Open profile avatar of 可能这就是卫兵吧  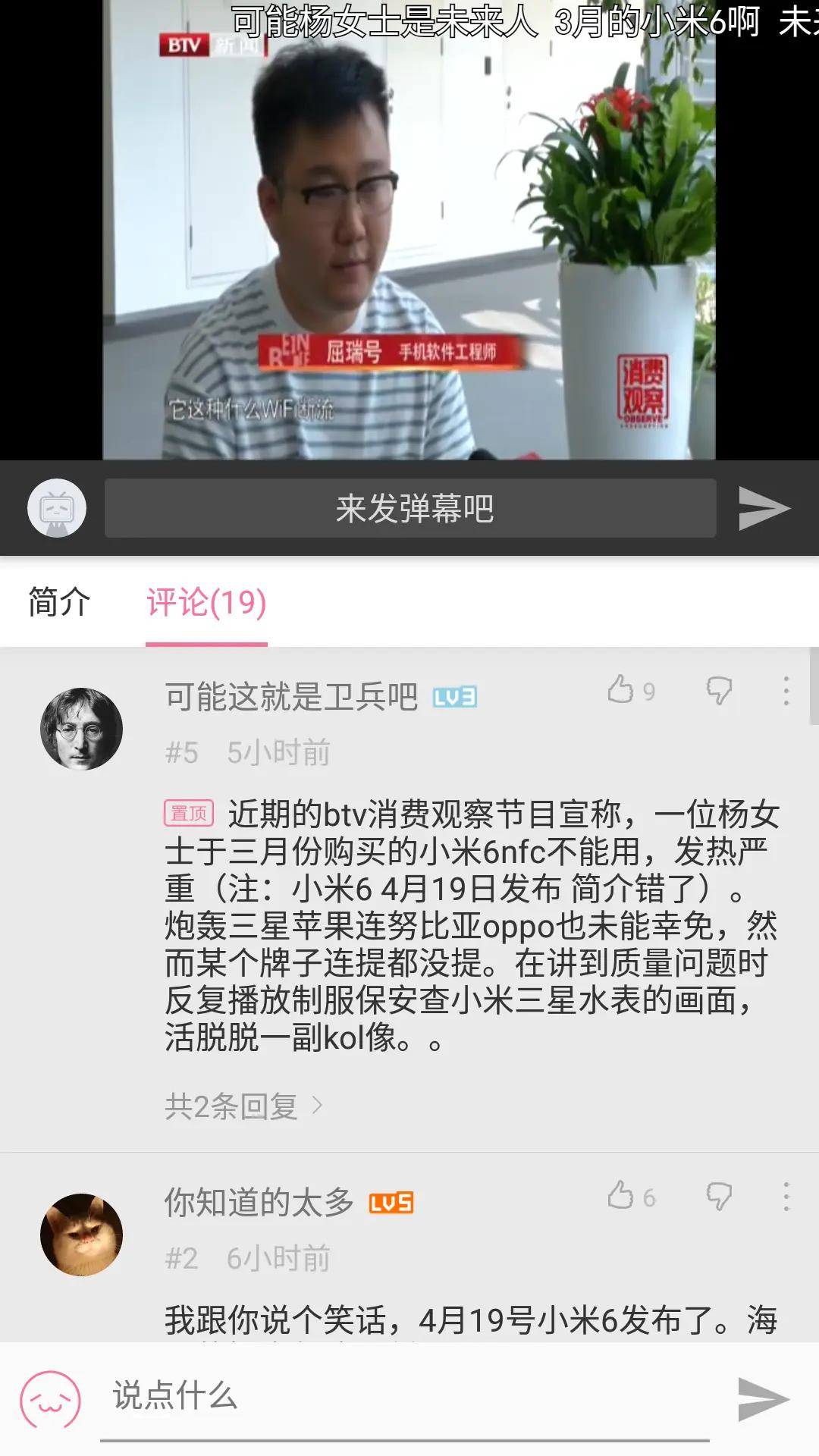[x=81, y=729]
